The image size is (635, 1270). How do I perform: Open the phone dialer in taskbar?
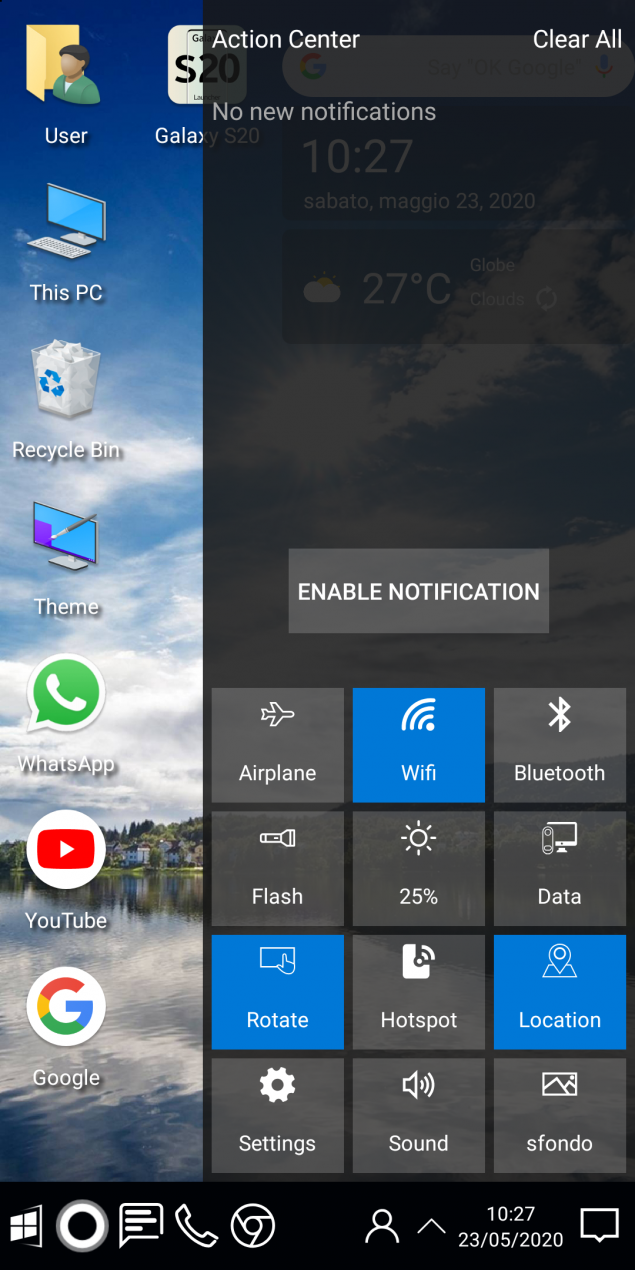click(196, 1225)
